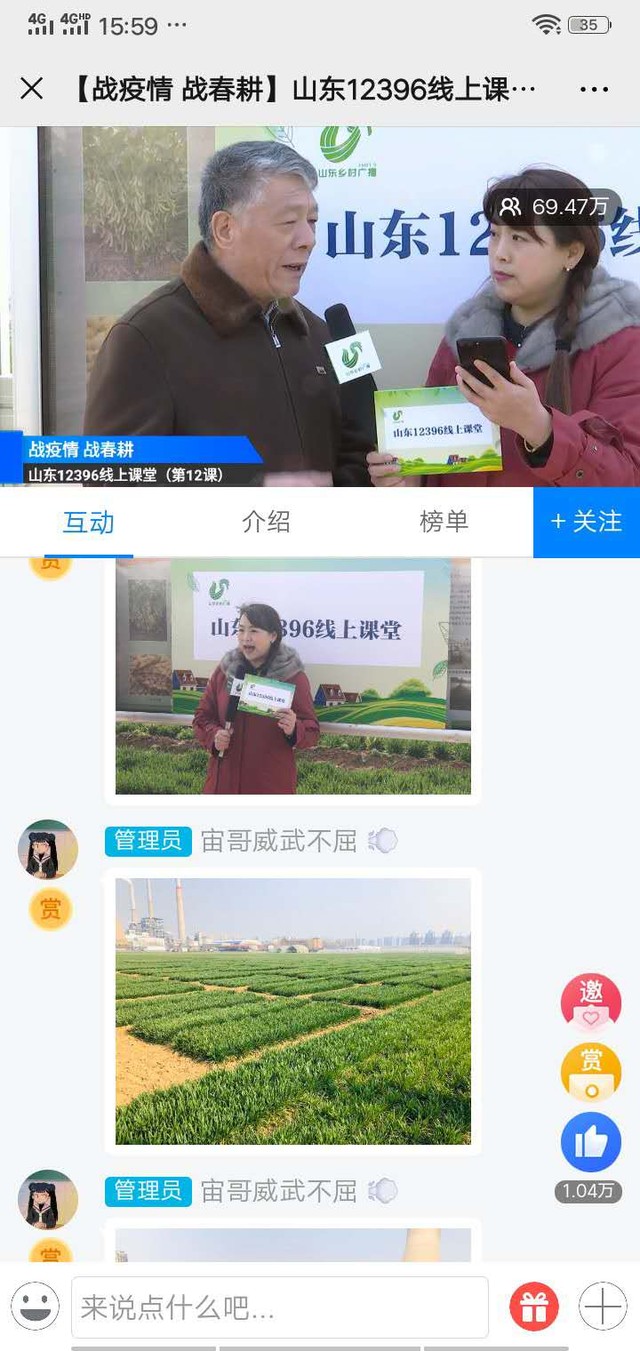
Task: Switch to the 介绍 tab
Action: [266, 521]
